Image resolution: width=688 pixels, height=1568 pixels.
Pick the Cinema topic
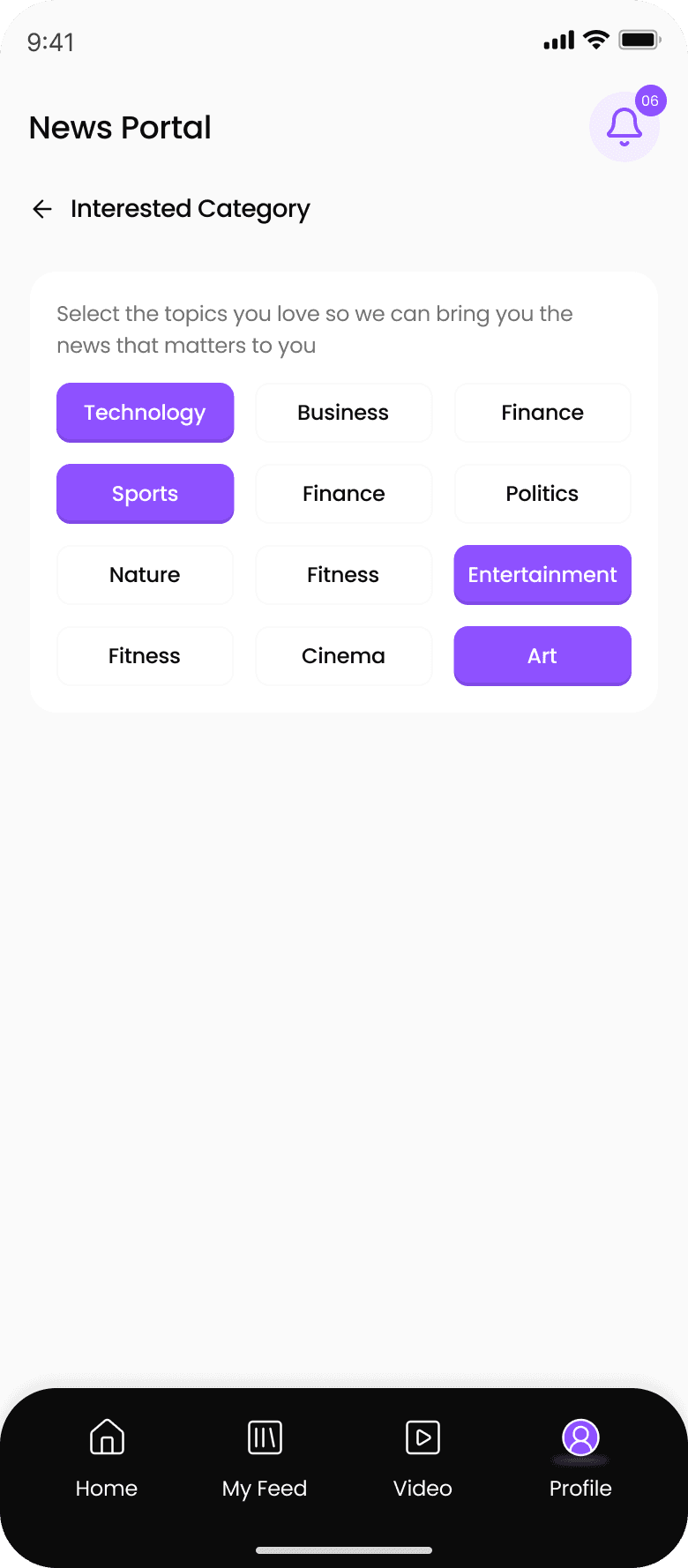pos(343,656)
